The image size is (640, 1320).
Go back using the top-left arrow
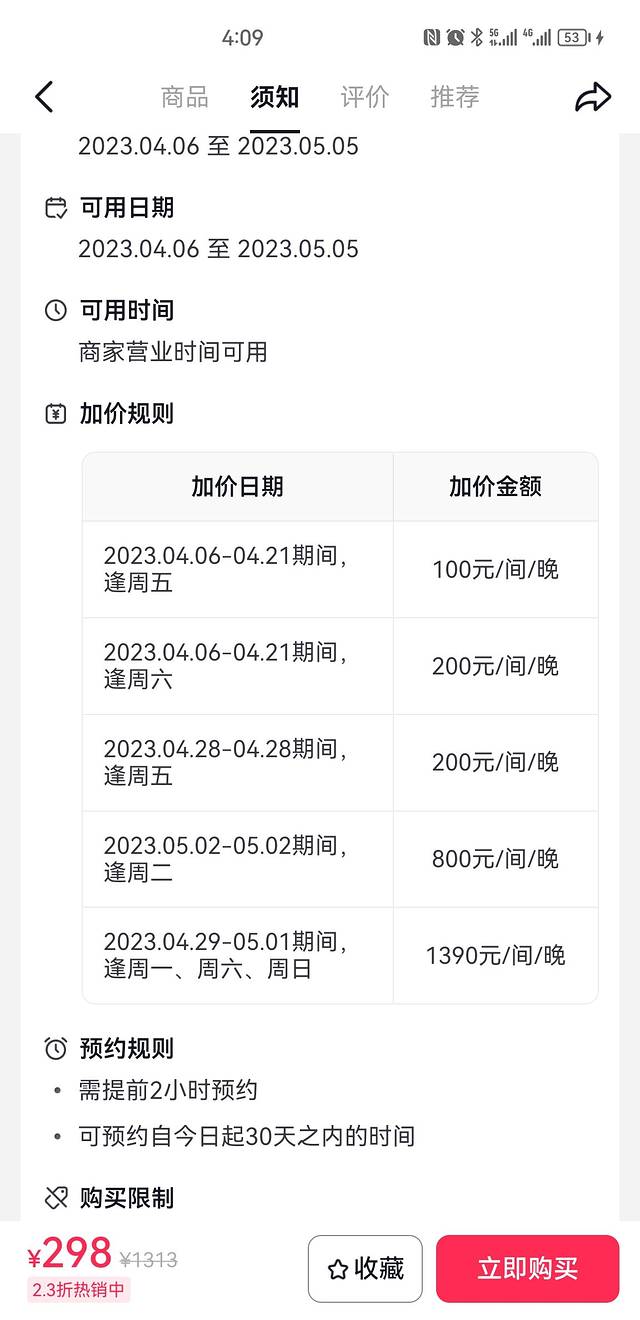click(x=44, y=97)
